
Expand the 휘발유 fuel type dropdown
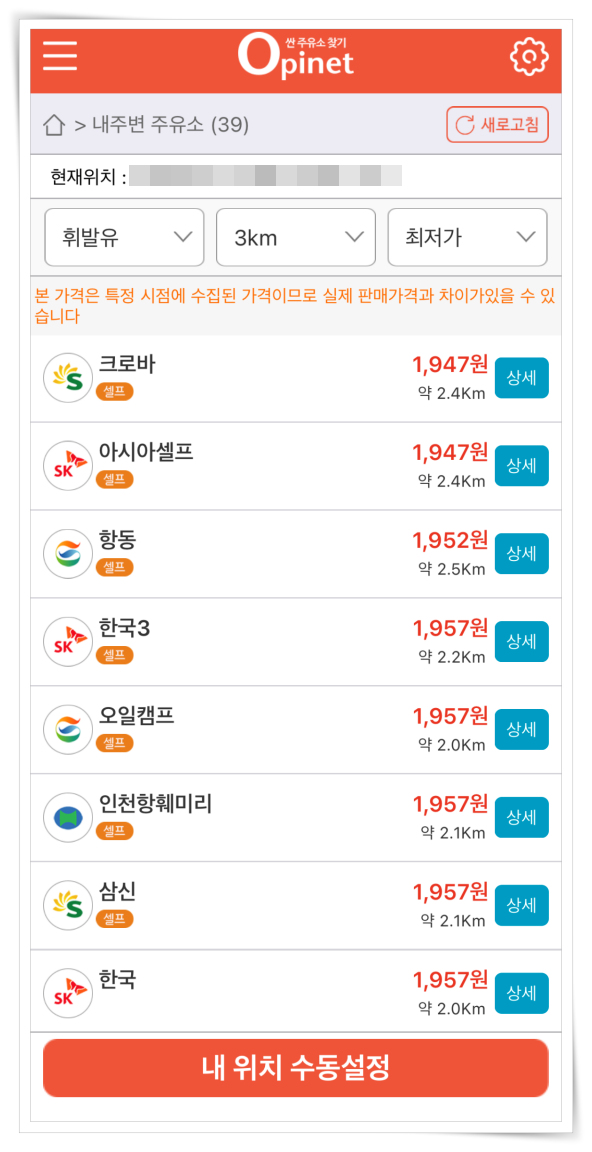pyautogui.click(x=124, y=237)
